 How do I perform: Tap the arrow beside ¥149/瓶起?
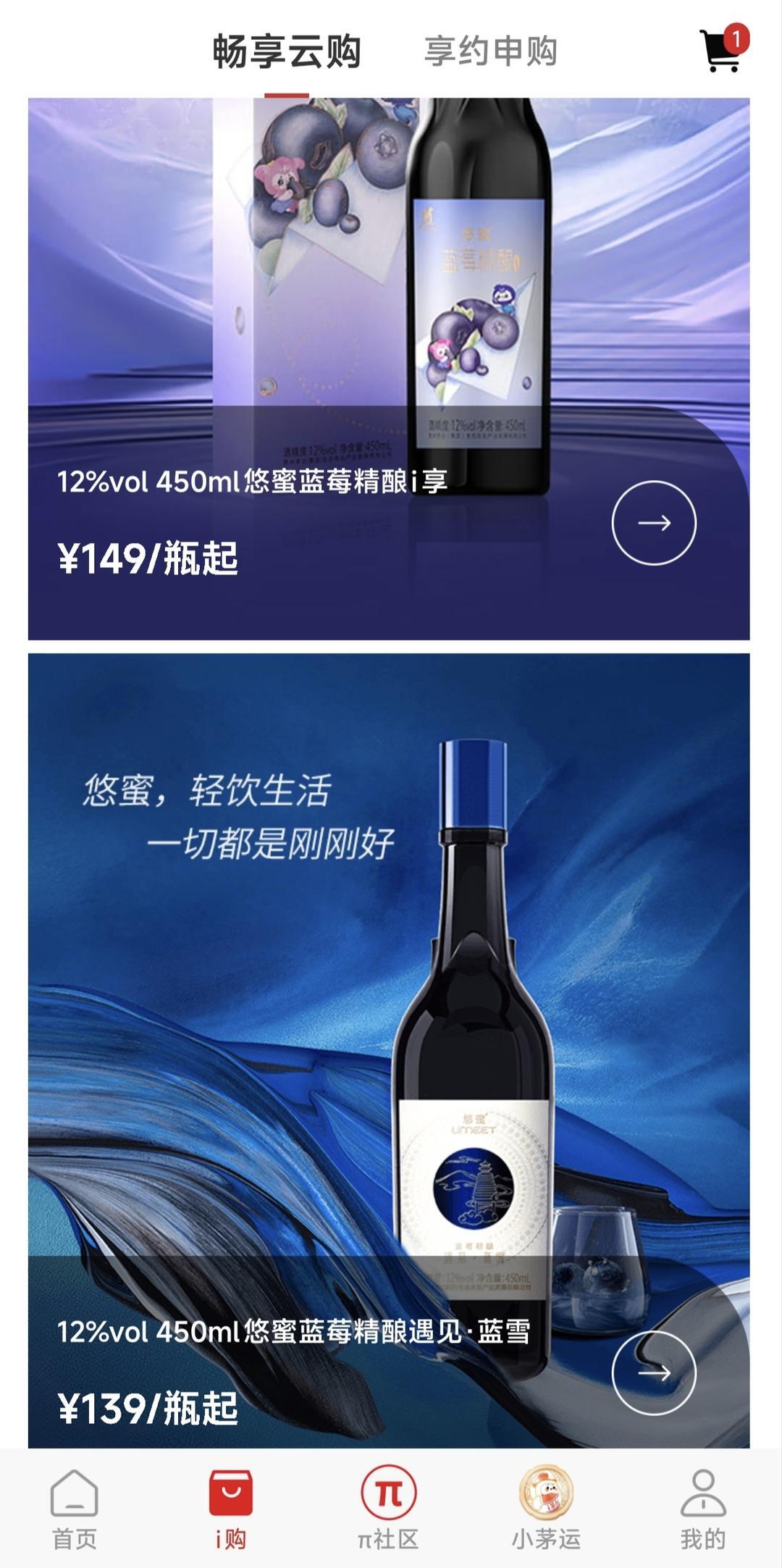653,522
